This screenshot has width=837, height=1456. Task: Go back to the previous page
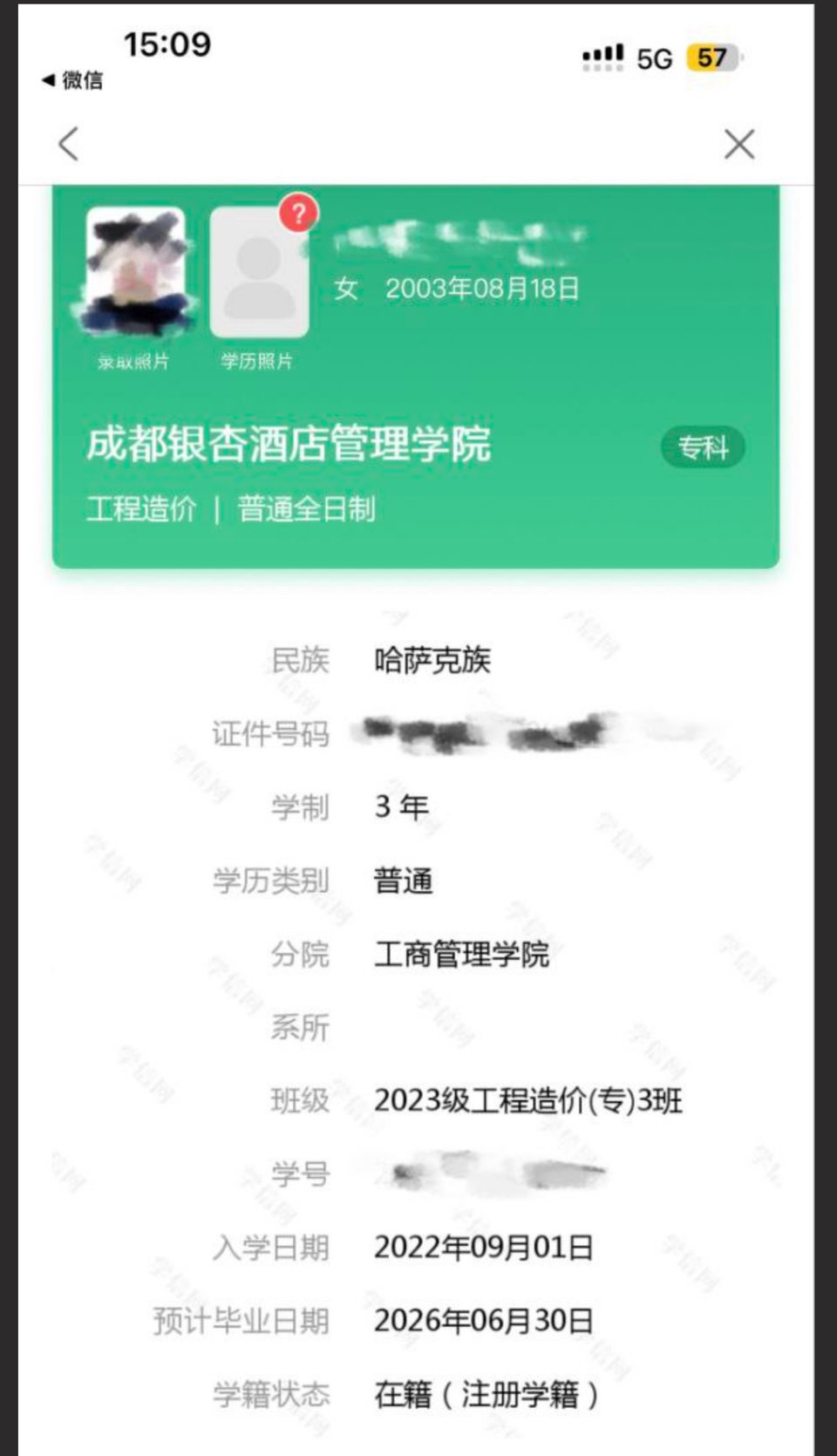tap(69, 144)
